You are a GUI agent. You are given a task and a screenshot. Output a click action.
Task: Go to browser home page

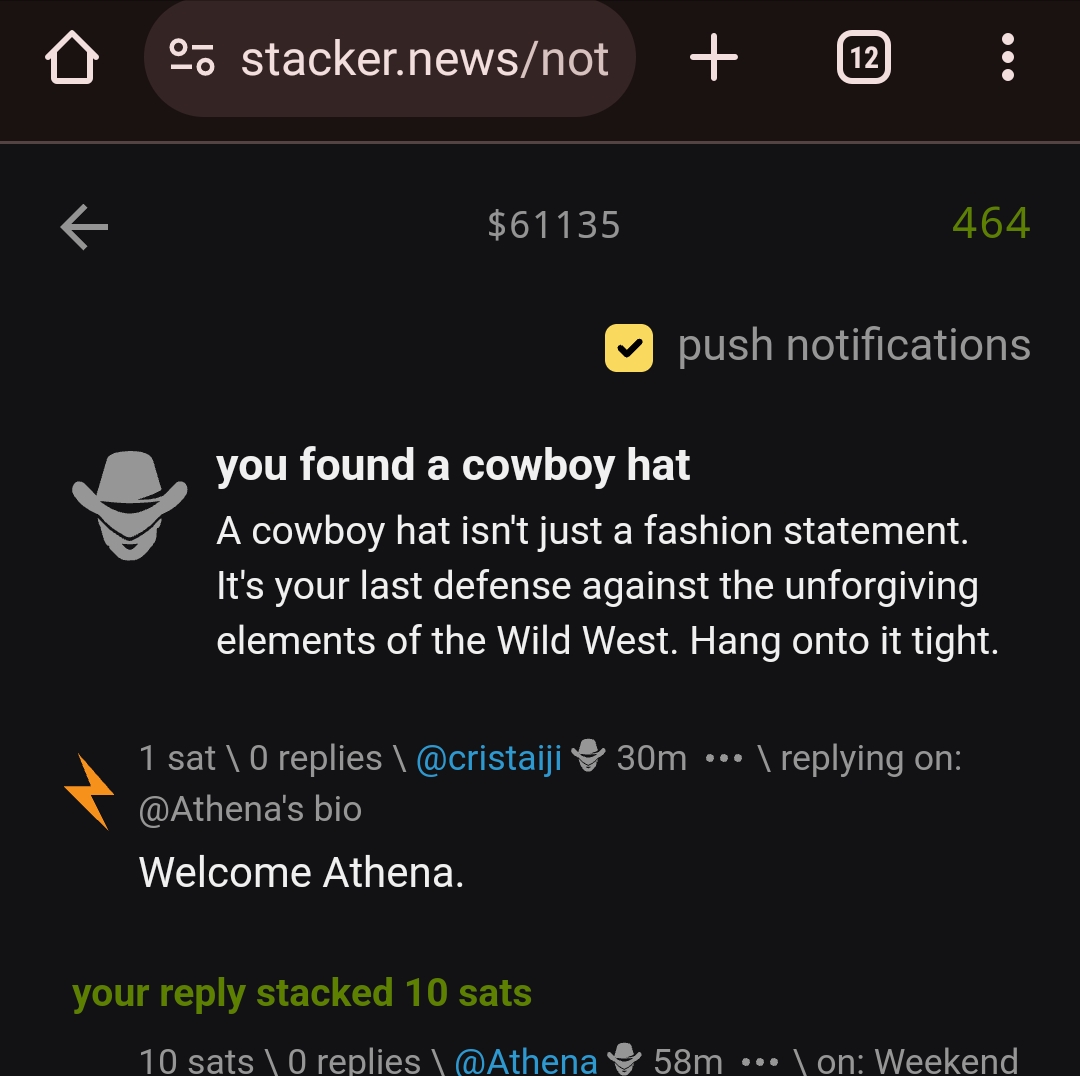72,58
